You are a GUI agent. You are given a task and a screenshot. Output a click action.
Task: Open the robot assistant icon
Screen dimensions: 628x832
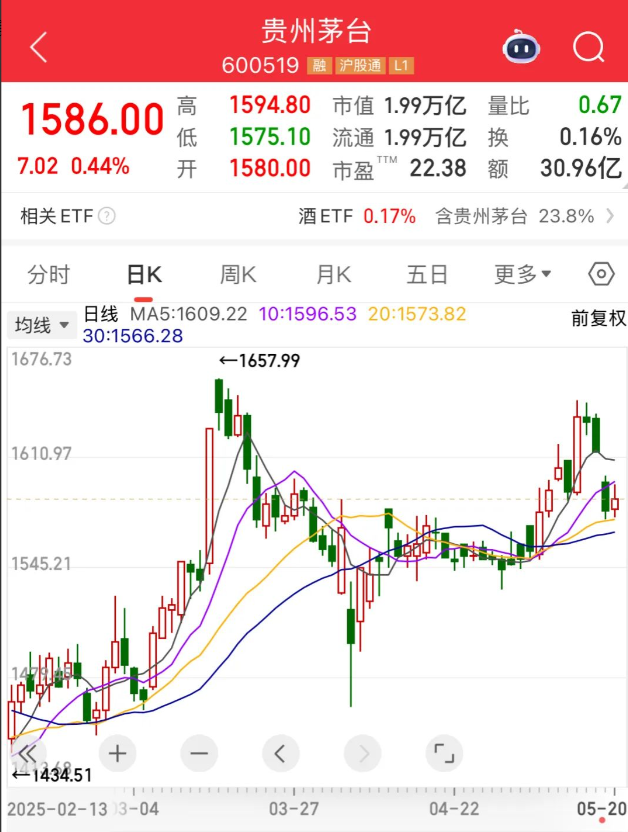pos(522,47)
